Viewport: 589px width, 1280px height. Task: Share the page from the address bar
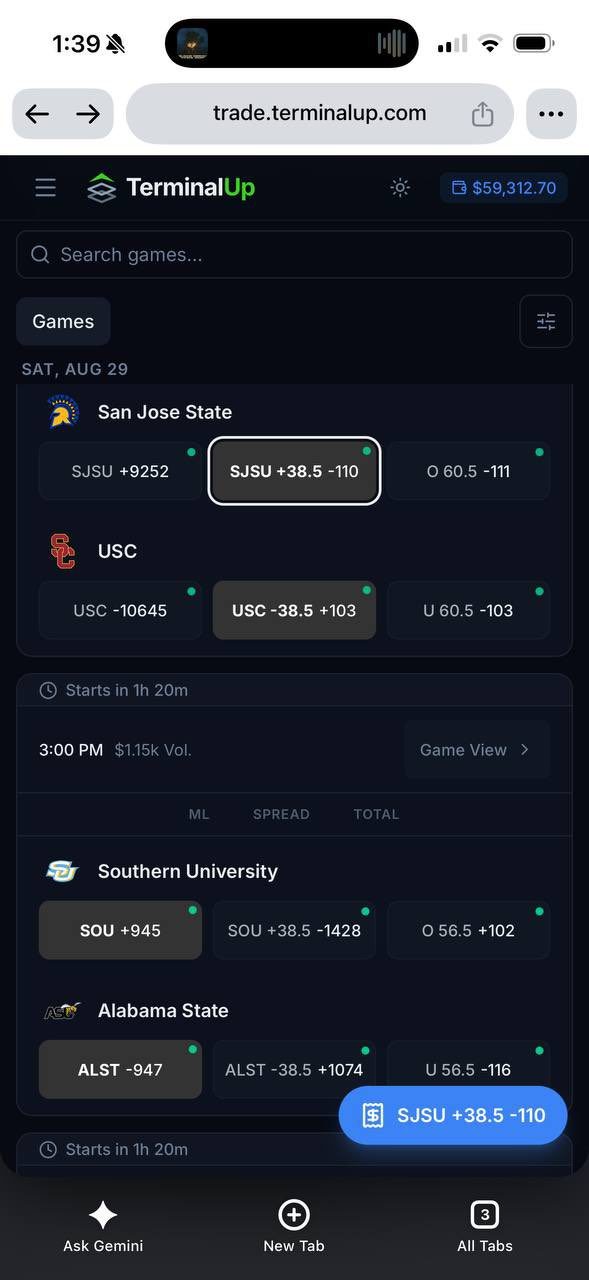(482, 114)
